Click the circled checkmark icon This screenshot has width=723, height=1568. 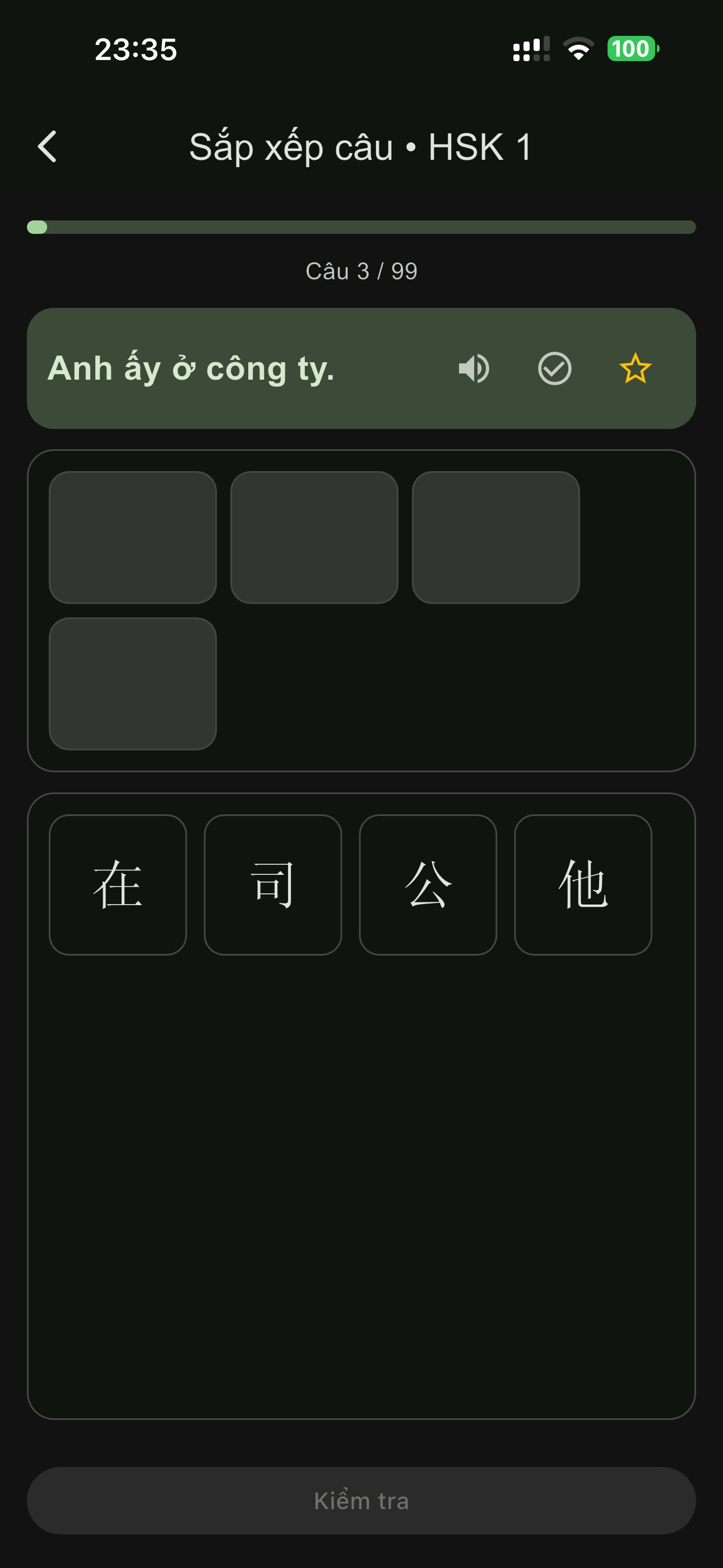555,368
